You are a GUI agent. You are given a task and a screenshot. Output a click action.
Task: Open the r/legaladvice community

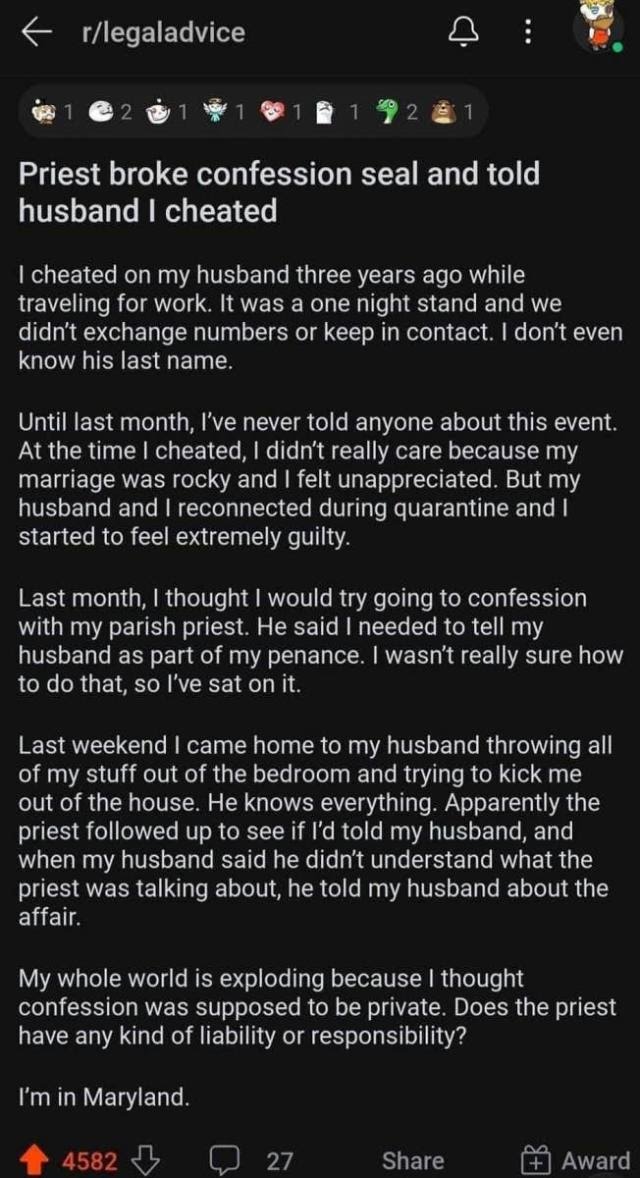pyautogui.click(x=164, y=33)
